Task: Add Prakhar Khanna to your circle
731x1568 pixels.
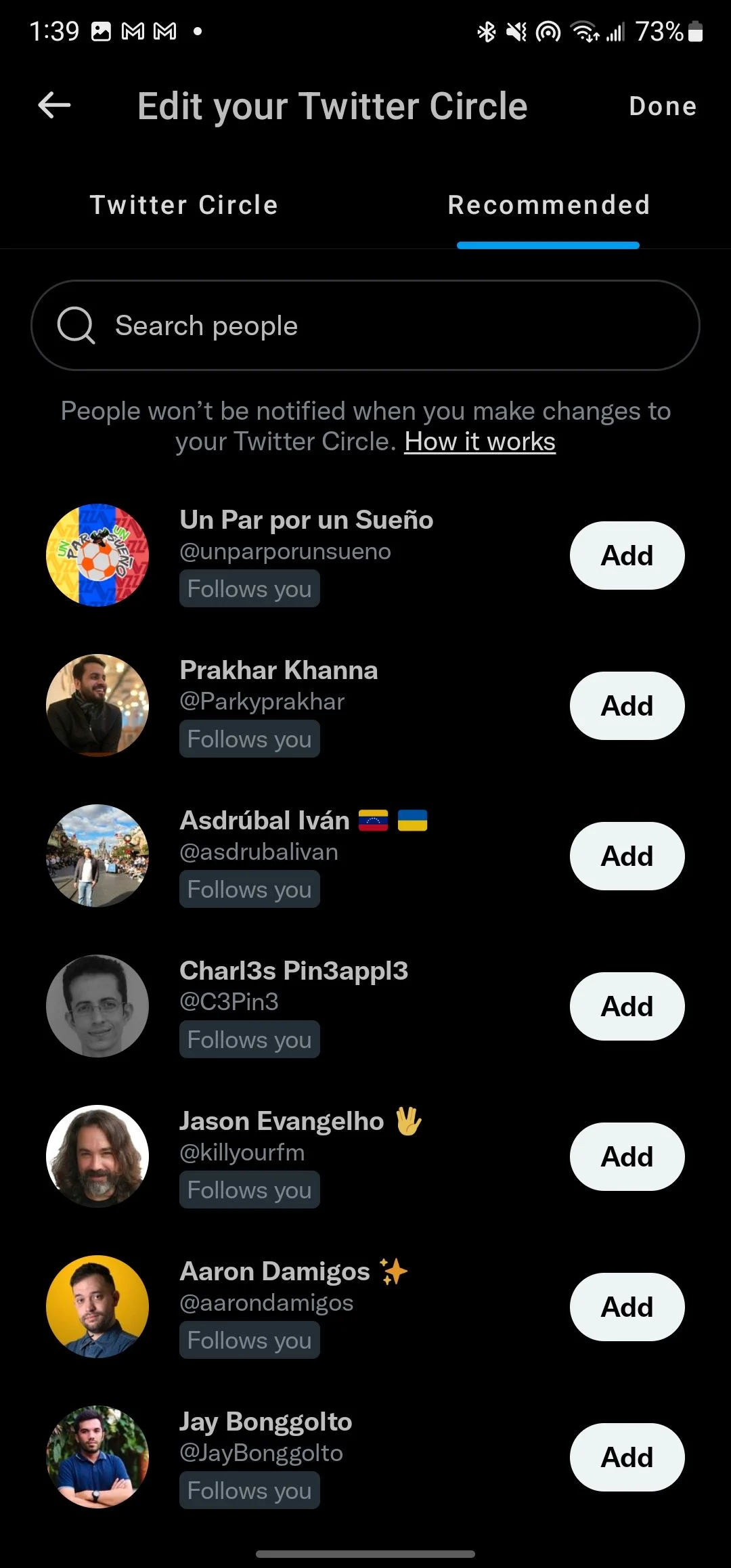Action: point(627,706)
